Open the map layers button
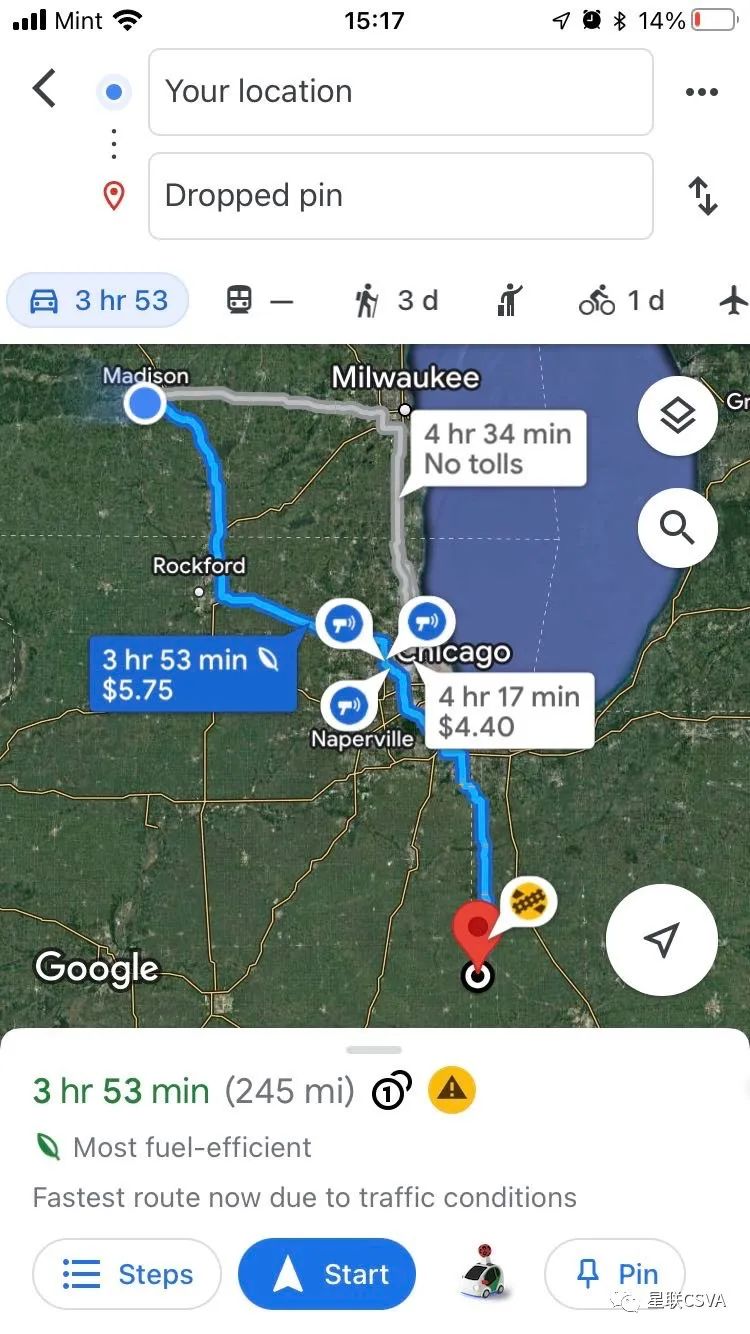Image resolution: width=750 pixels, height=1334 pixels. [677, 415]
